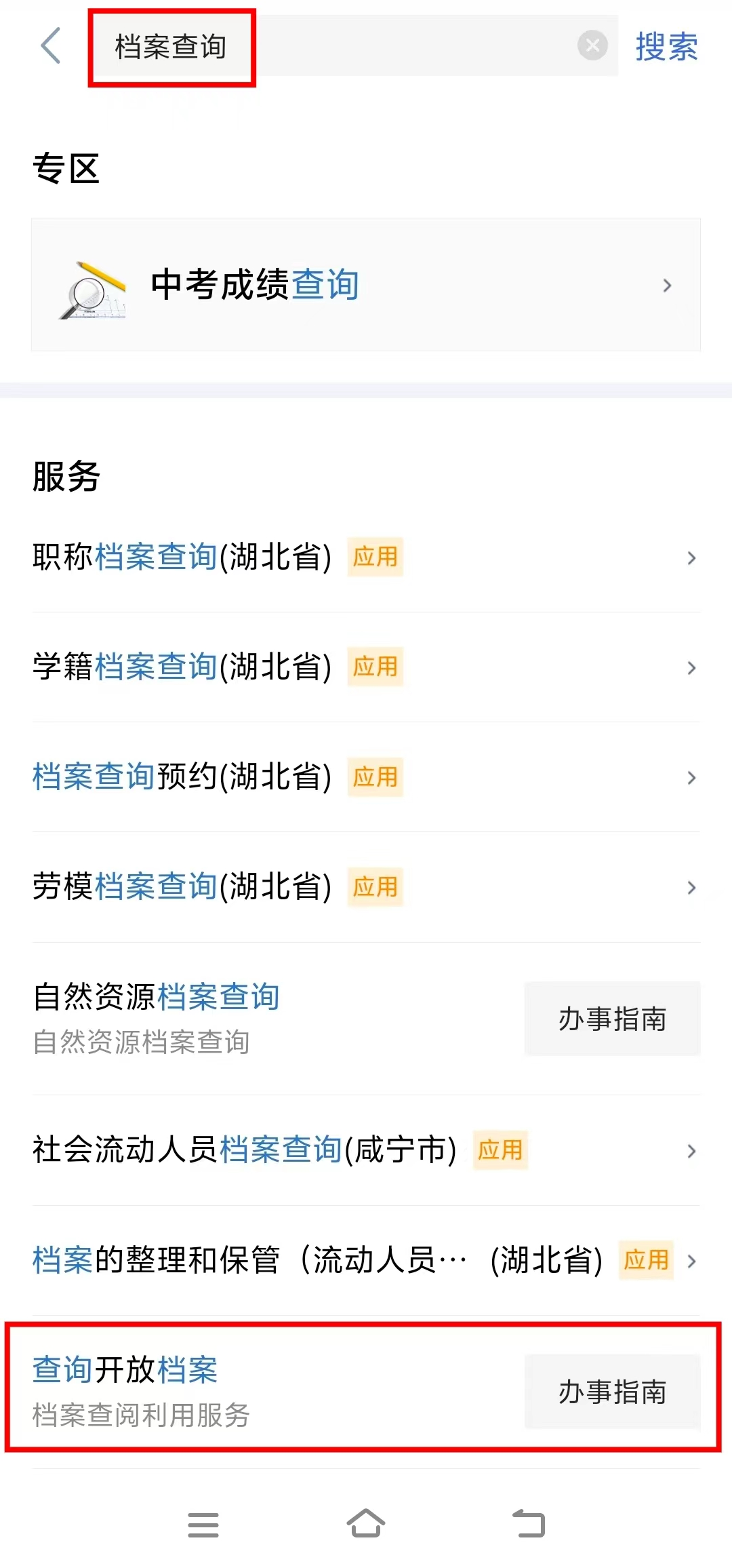732x1568 pixels.
Task: View 办事指南 for 自然资源档案查询
Action: [x=612, y=1019]
